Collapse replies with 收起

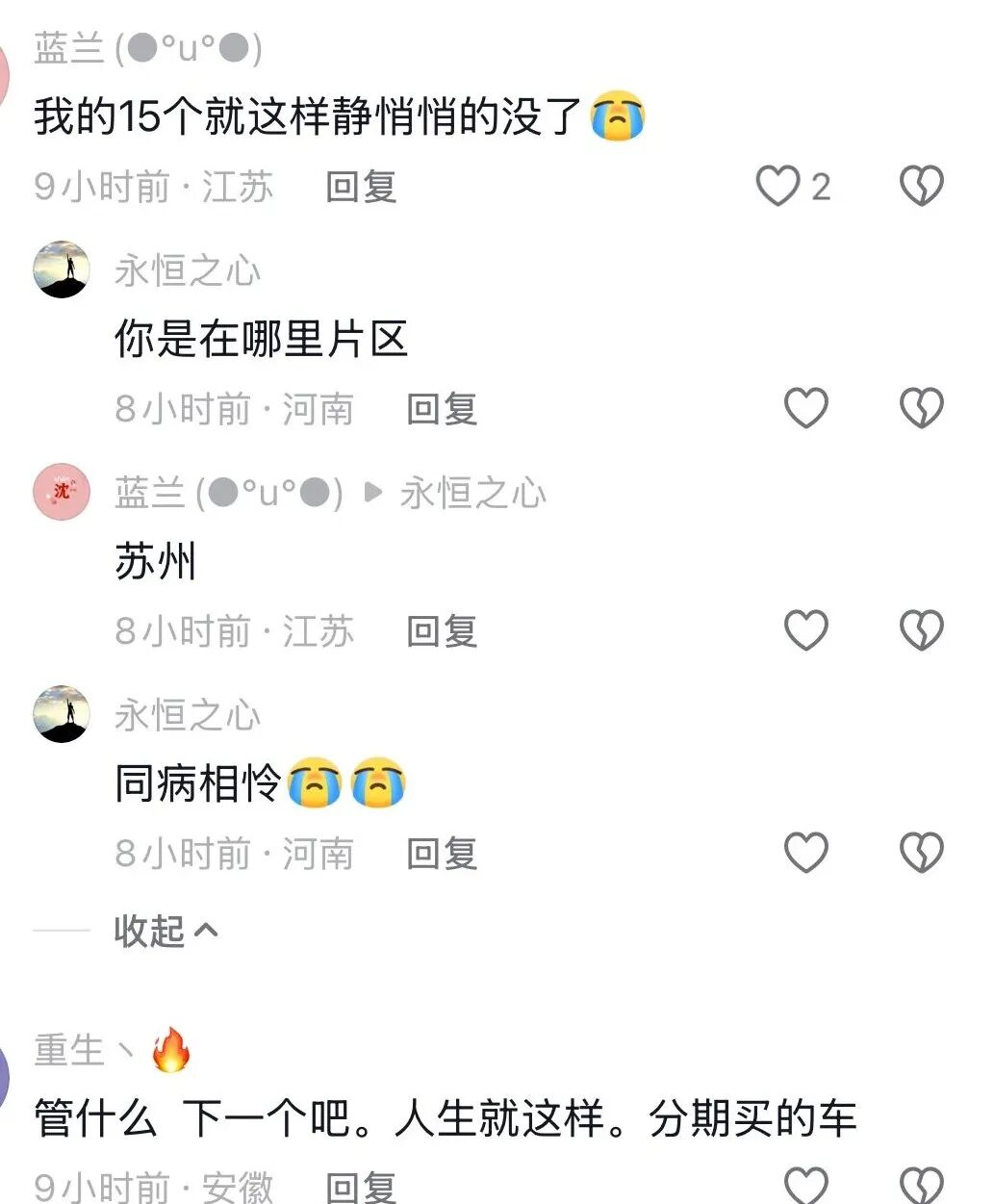pos(166,931)
